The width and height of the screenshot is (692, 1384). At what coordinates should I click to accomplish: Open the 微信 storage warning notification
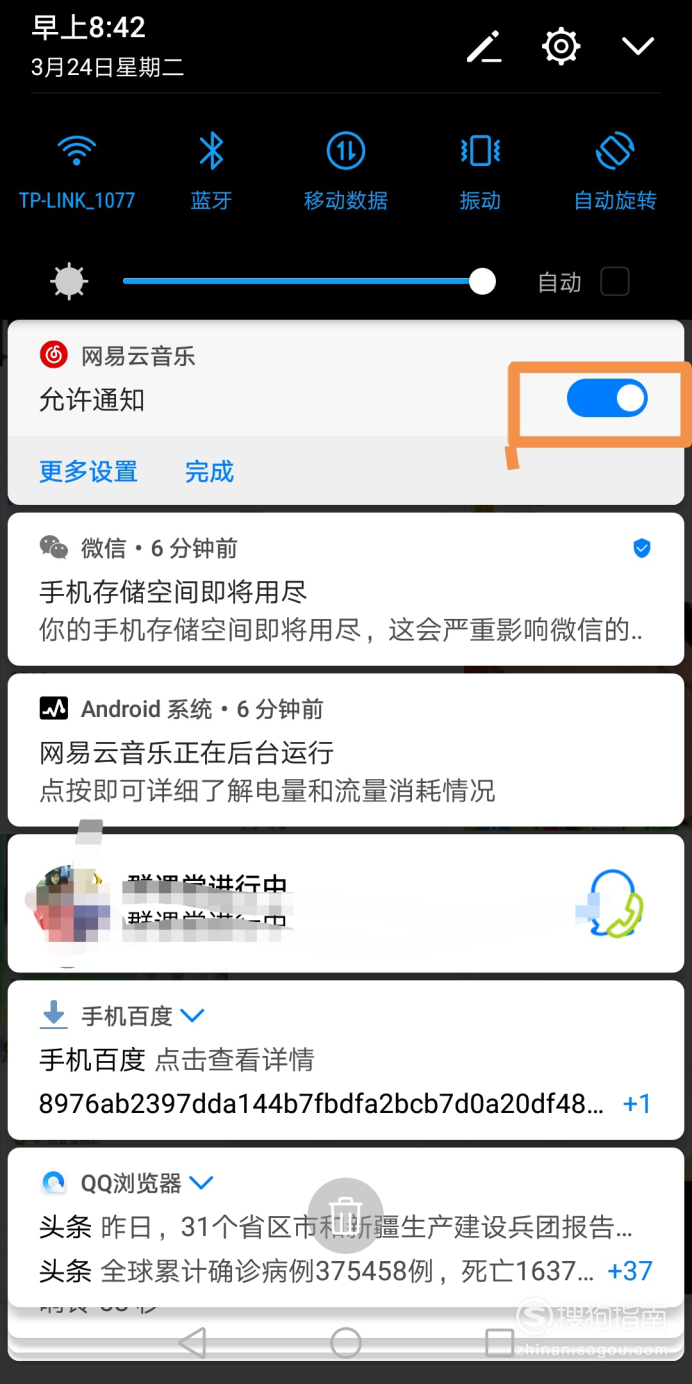(346, 589)
